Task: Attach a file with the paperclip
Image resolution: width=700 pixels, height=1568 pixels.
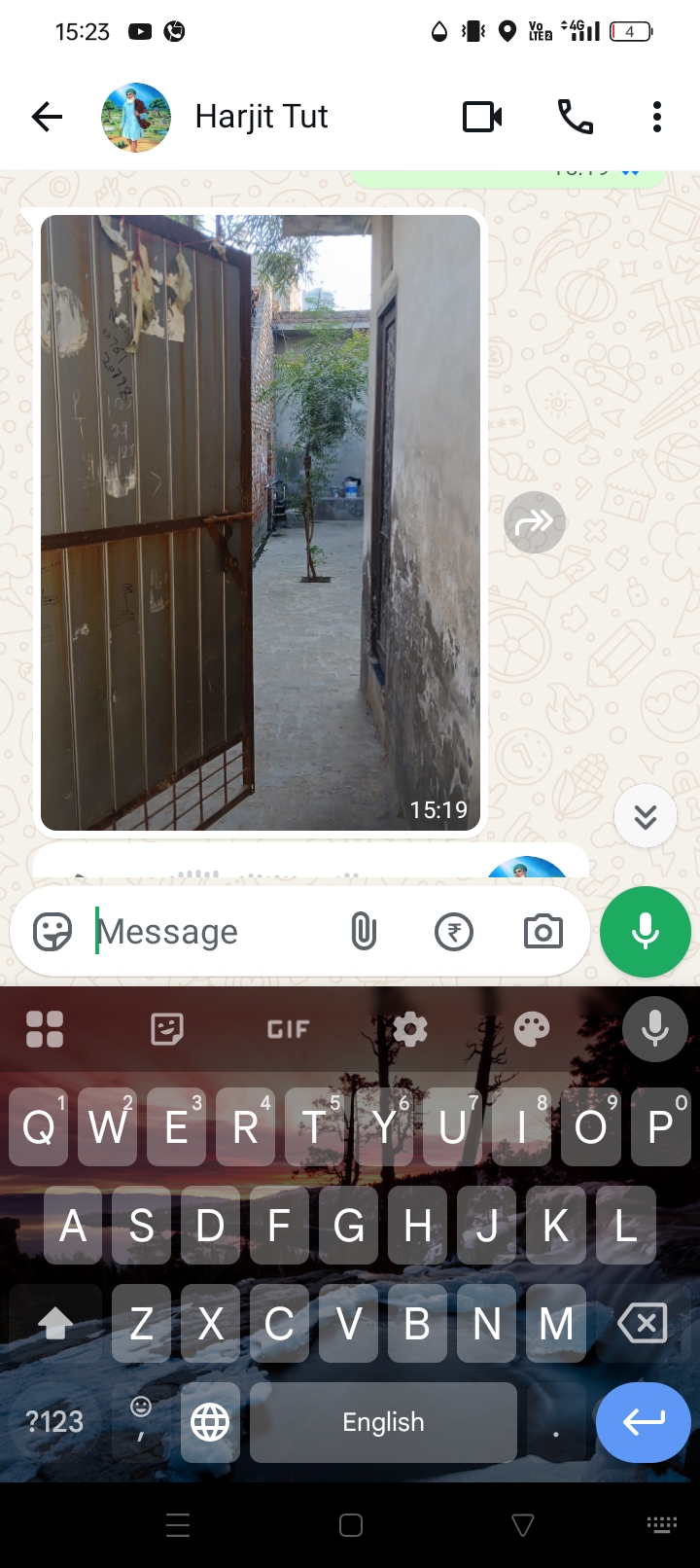Action: point(364,932)
